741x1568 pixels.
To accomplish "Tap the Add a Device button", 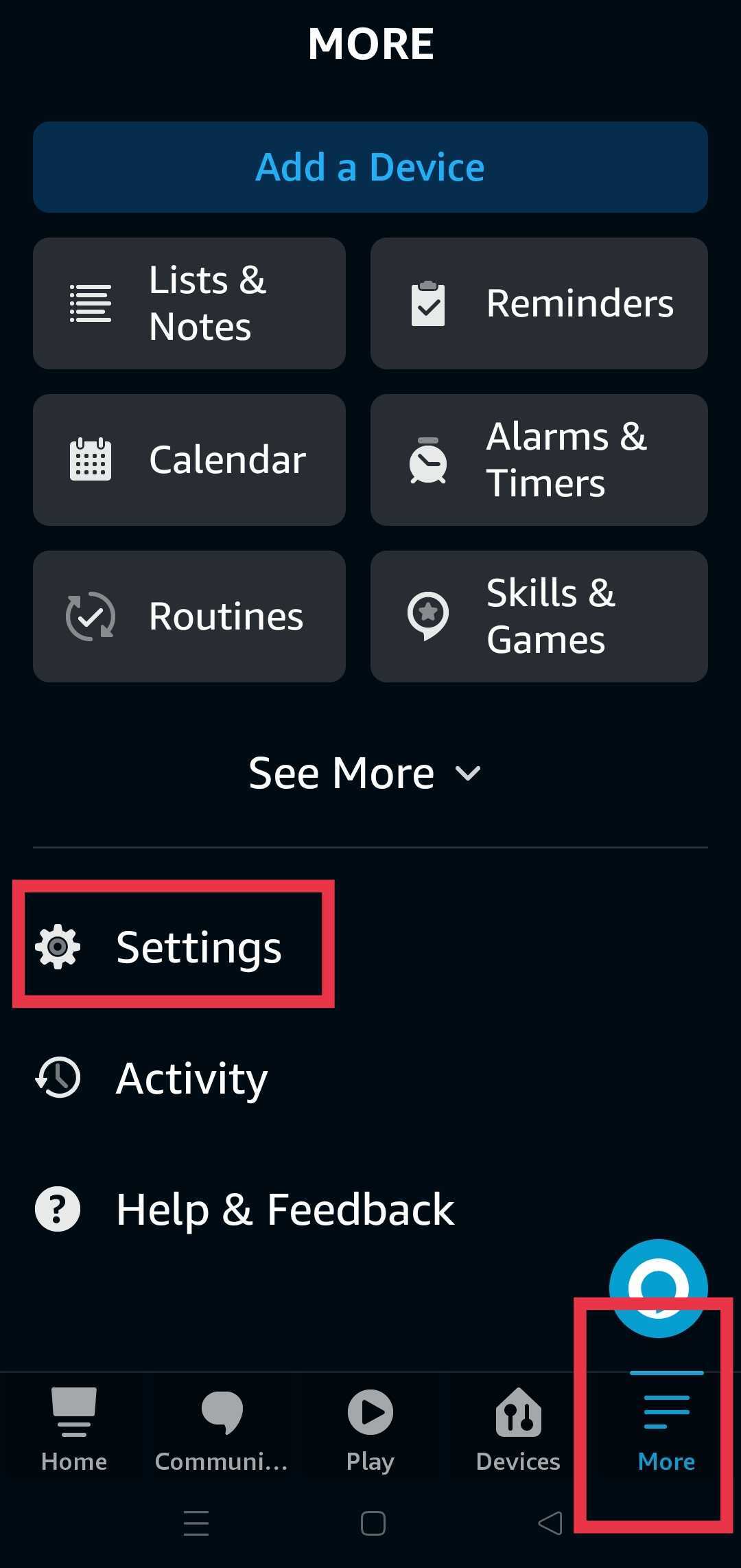I will [x=370, y=167].
